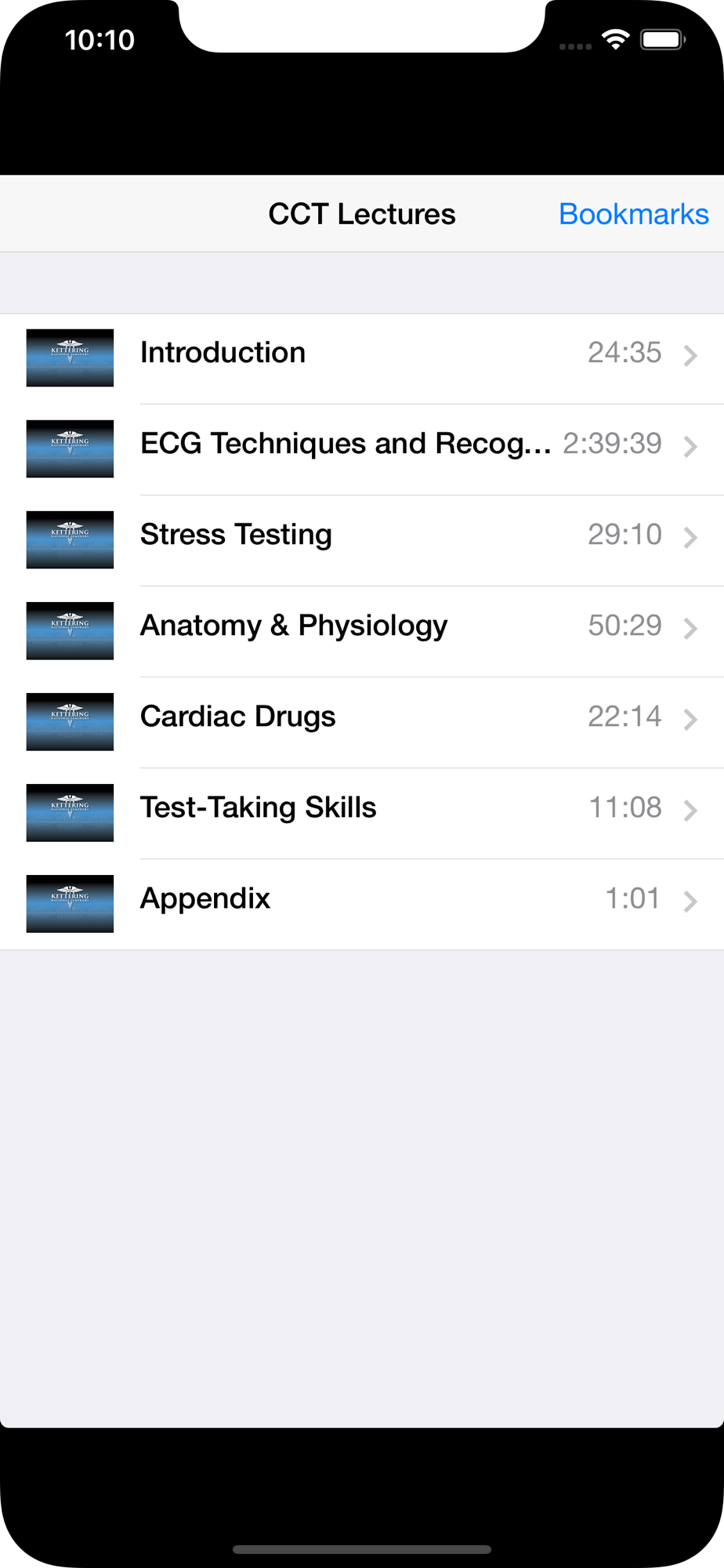Screen dimensions: 724x1568
Task: Select ECG Techniques and Recognition lecture
Action: point(362,449)
